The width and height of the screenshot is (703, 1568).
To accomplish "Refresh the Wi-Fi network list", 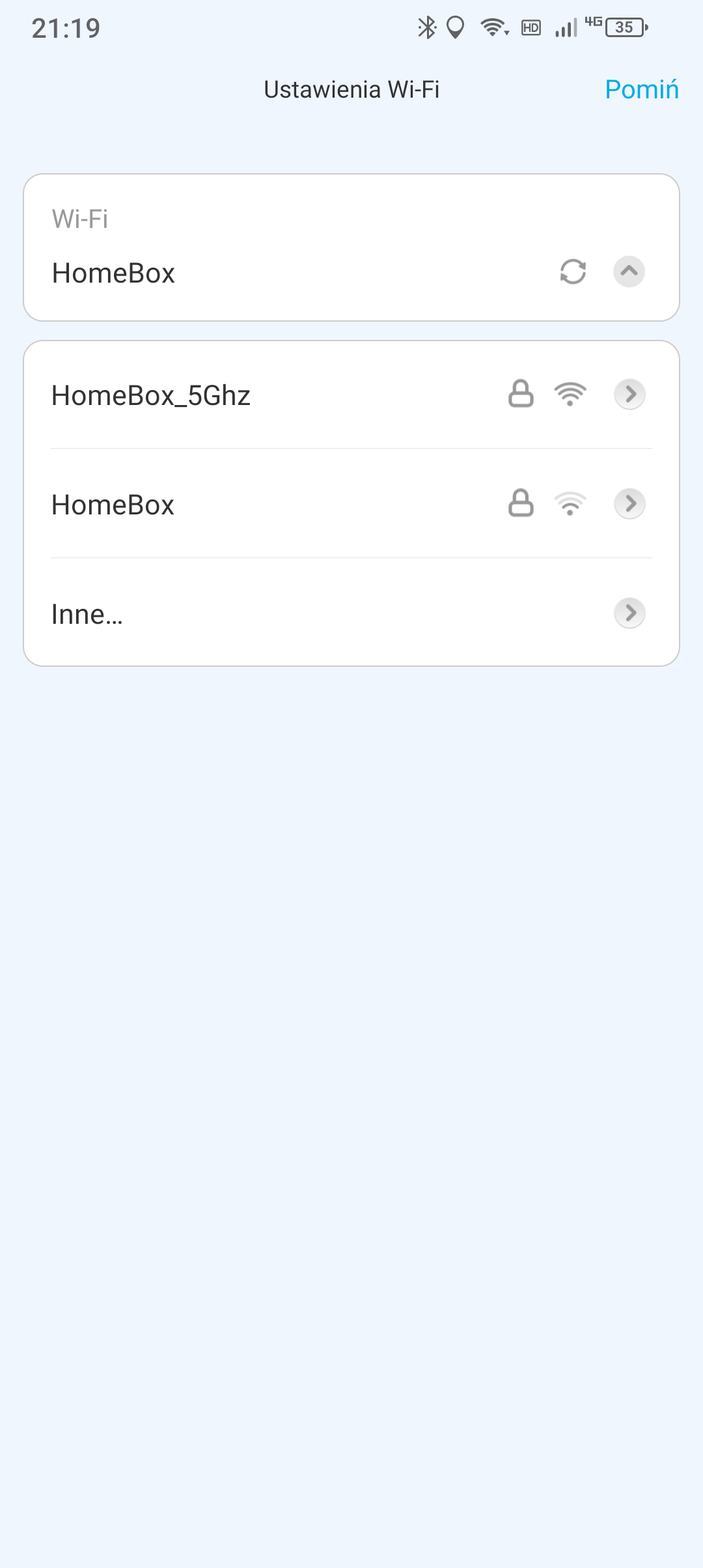I will point(573,272).
